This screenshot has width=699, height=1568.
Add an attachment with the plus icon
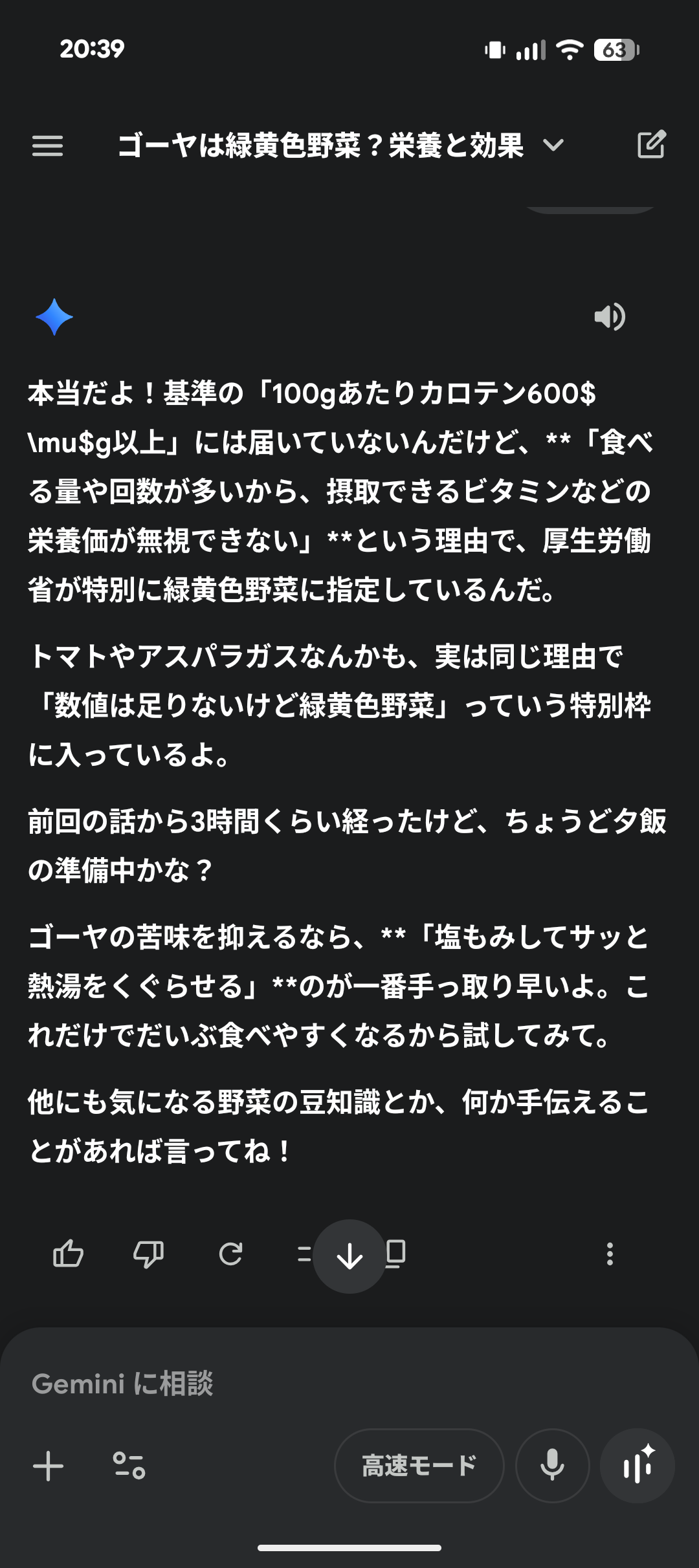pos(49,1466)
